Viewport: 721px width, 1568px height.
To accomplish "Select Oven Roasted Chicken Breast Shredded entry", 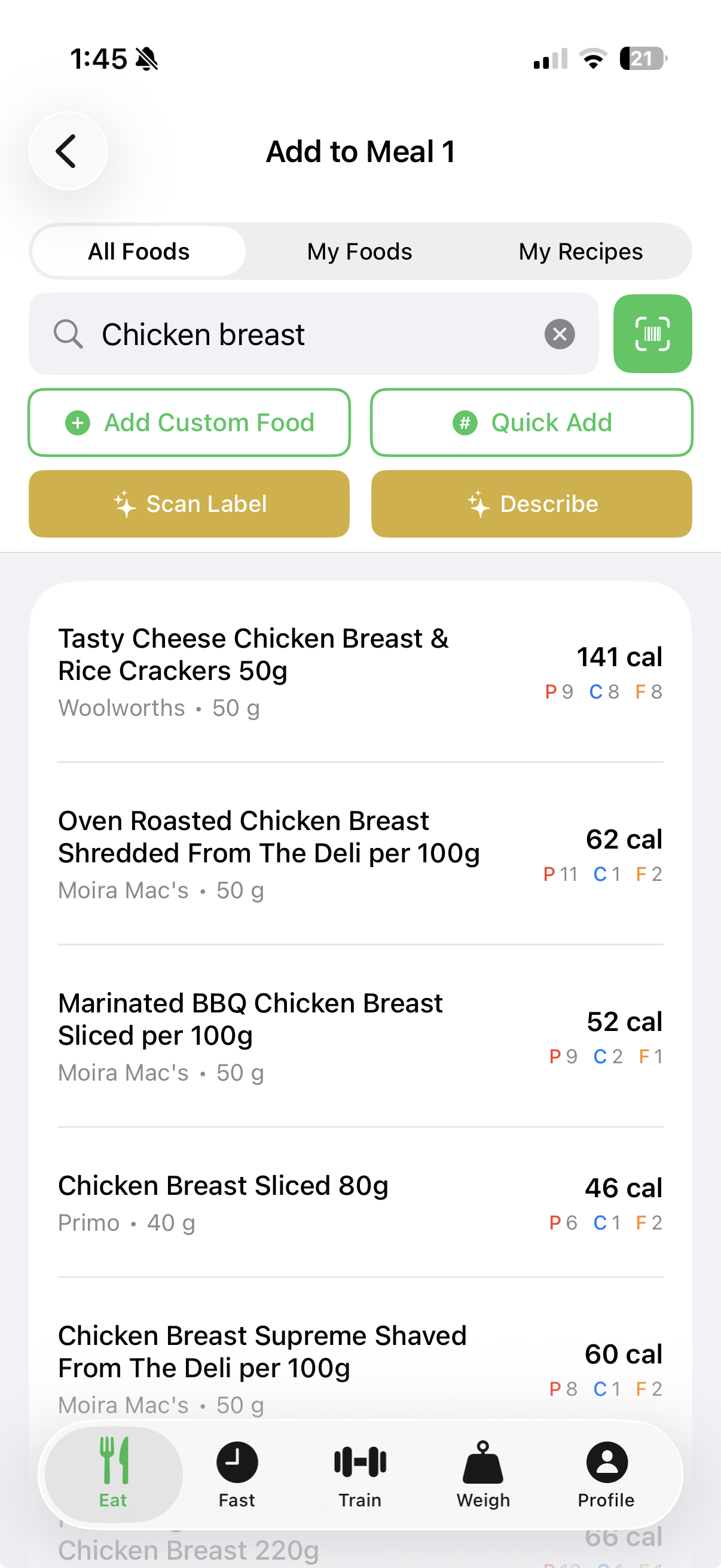I will (x=360, y=852).
